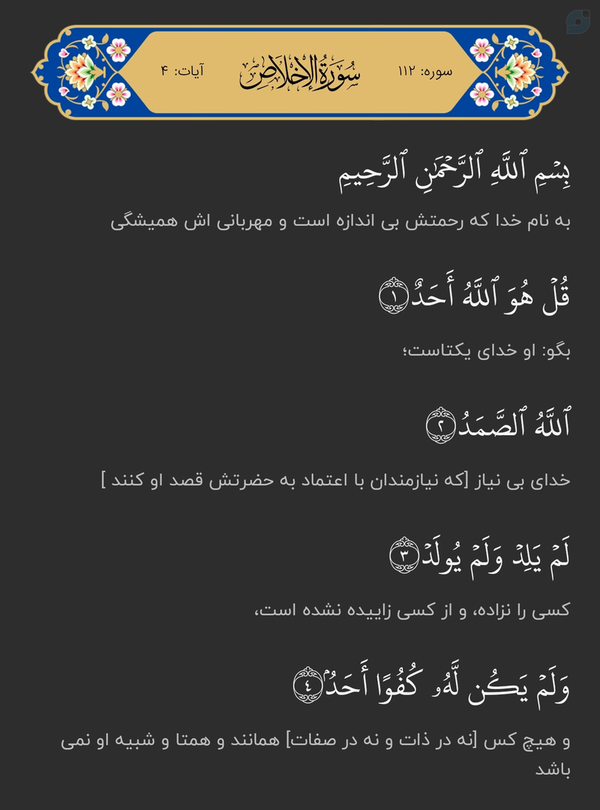Select verse 2 "الله الصمد"
The height and width of the screenshot is (810, 600).
point(498,425)
